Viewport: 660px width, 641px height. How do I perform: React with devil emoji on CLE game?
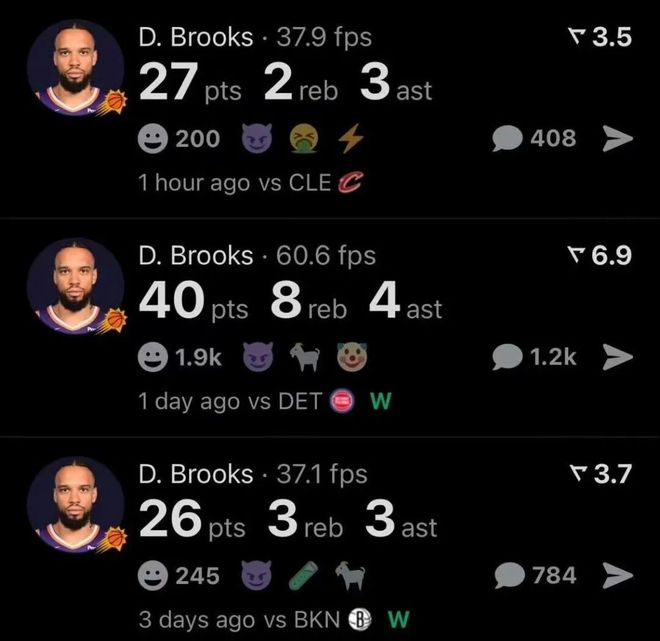(x=256, y=139)
